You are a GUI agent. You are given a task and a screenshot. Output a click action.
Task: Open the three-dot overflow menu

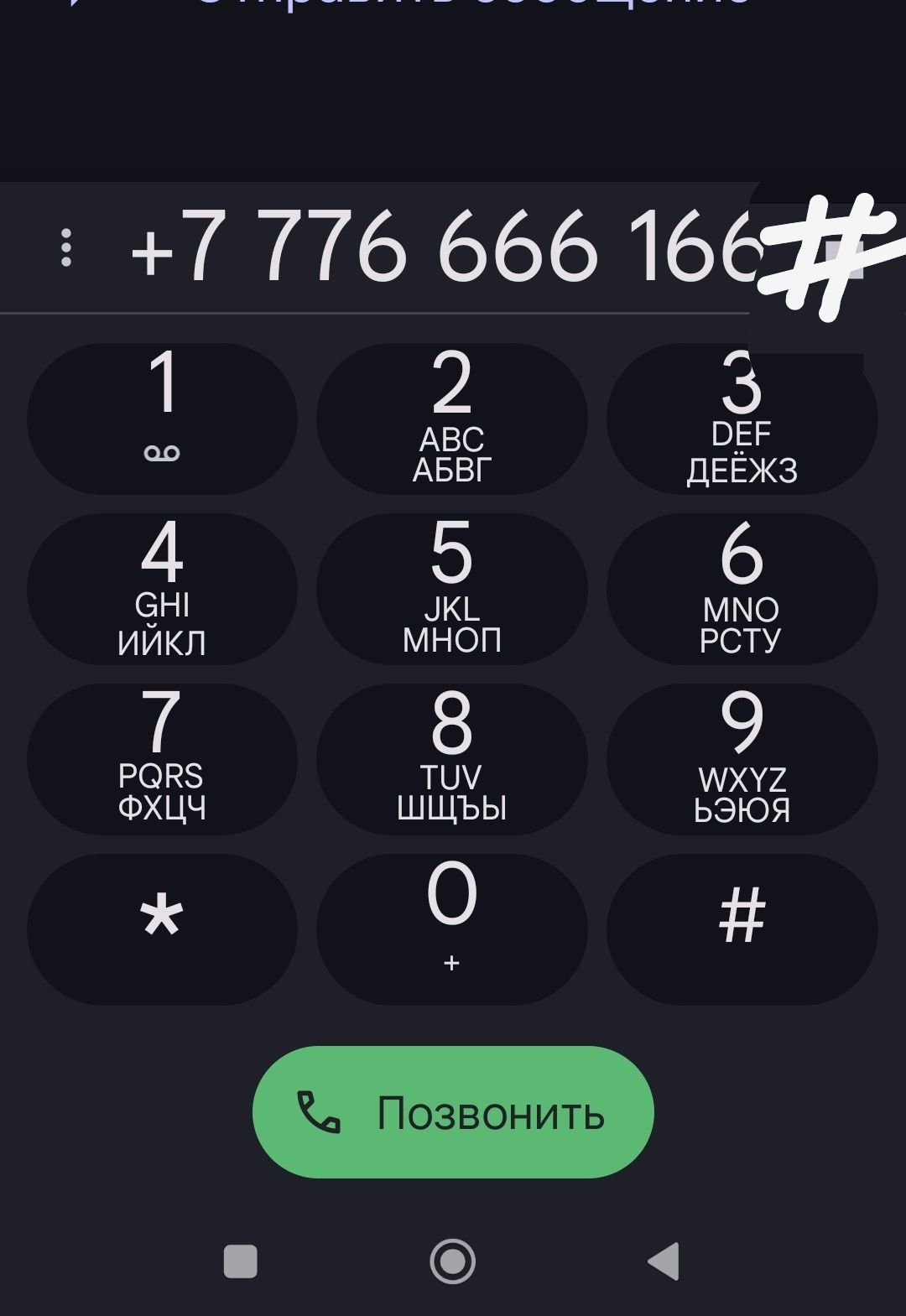pos(66,248)
